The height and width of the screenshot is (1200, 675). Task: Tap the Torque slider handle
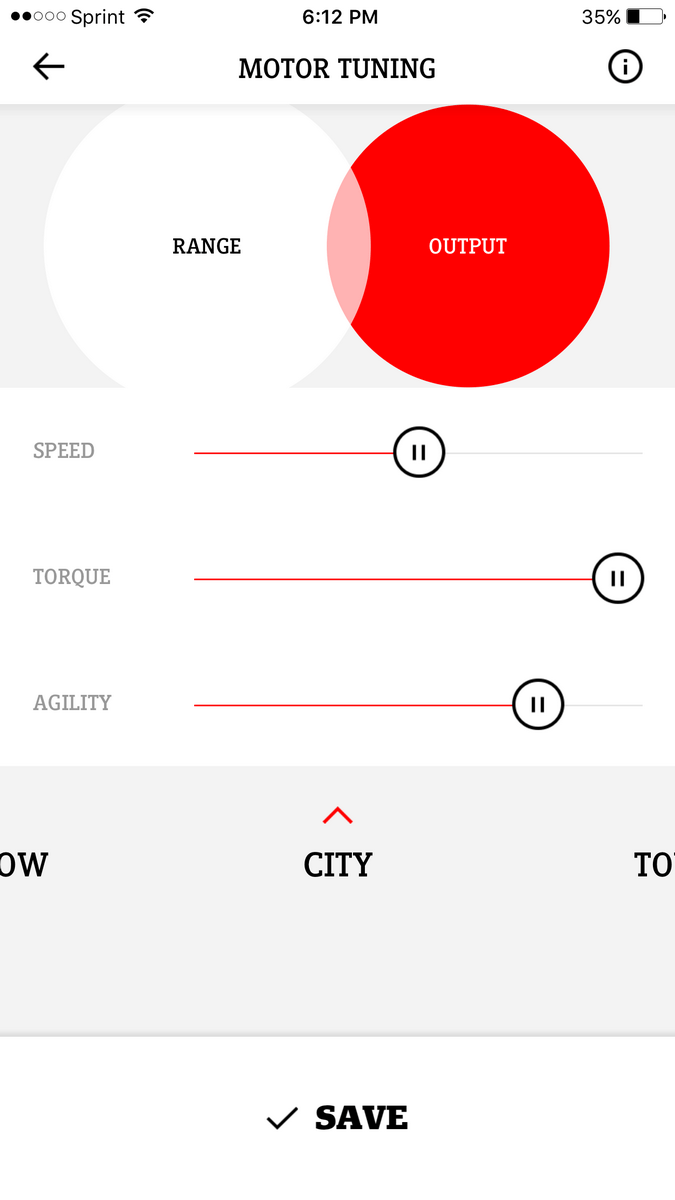pyautogui.click(x=618, y=578)
